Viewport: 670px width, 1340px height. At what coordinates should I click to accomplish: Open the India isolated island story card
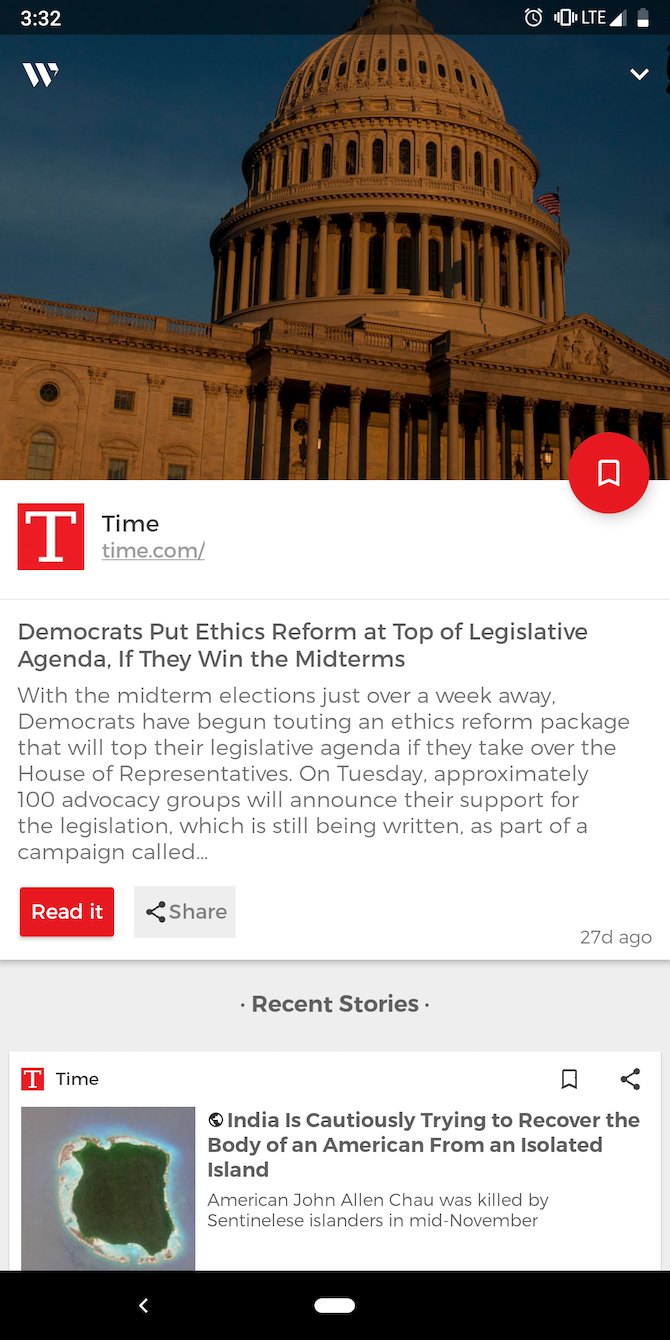423,1145
